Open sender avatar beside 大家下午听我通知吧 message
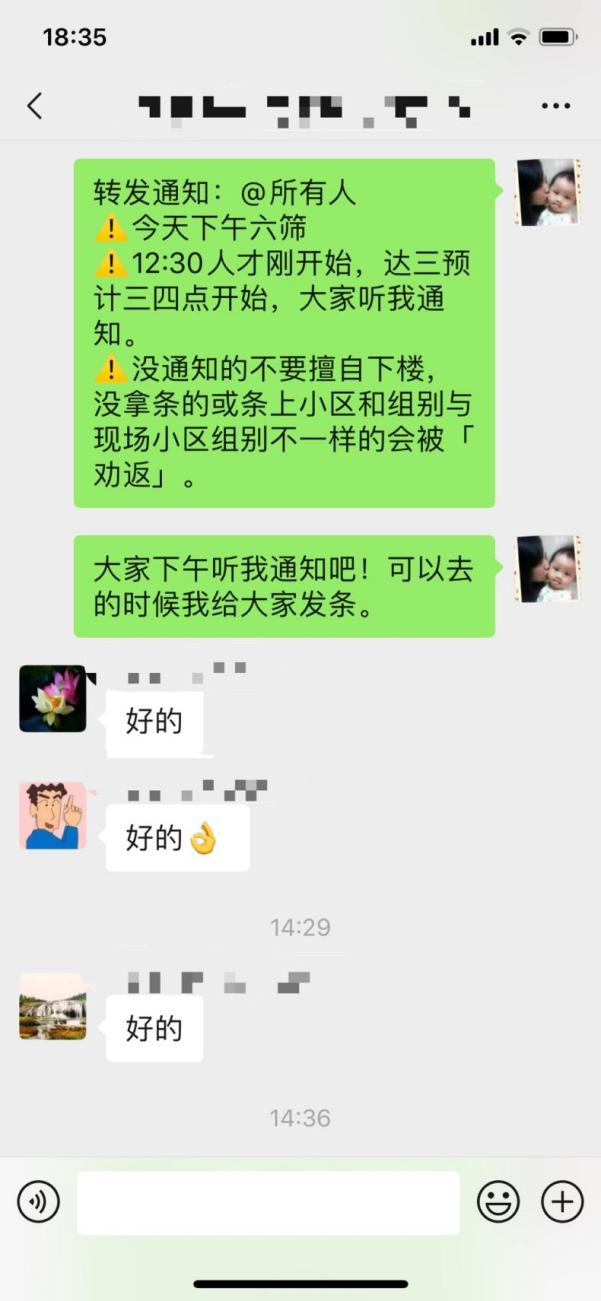This screenshot has height=1301, width=601. click(x=547, y=568)
